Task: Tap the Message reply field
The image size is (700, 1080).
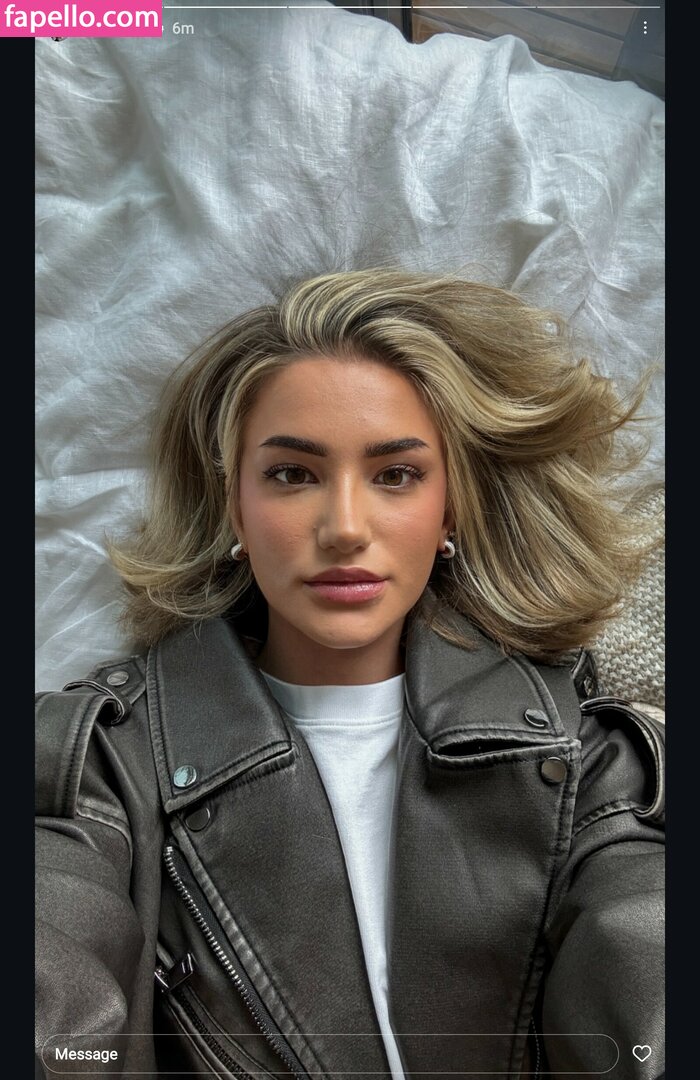Action: (330, 1053)
